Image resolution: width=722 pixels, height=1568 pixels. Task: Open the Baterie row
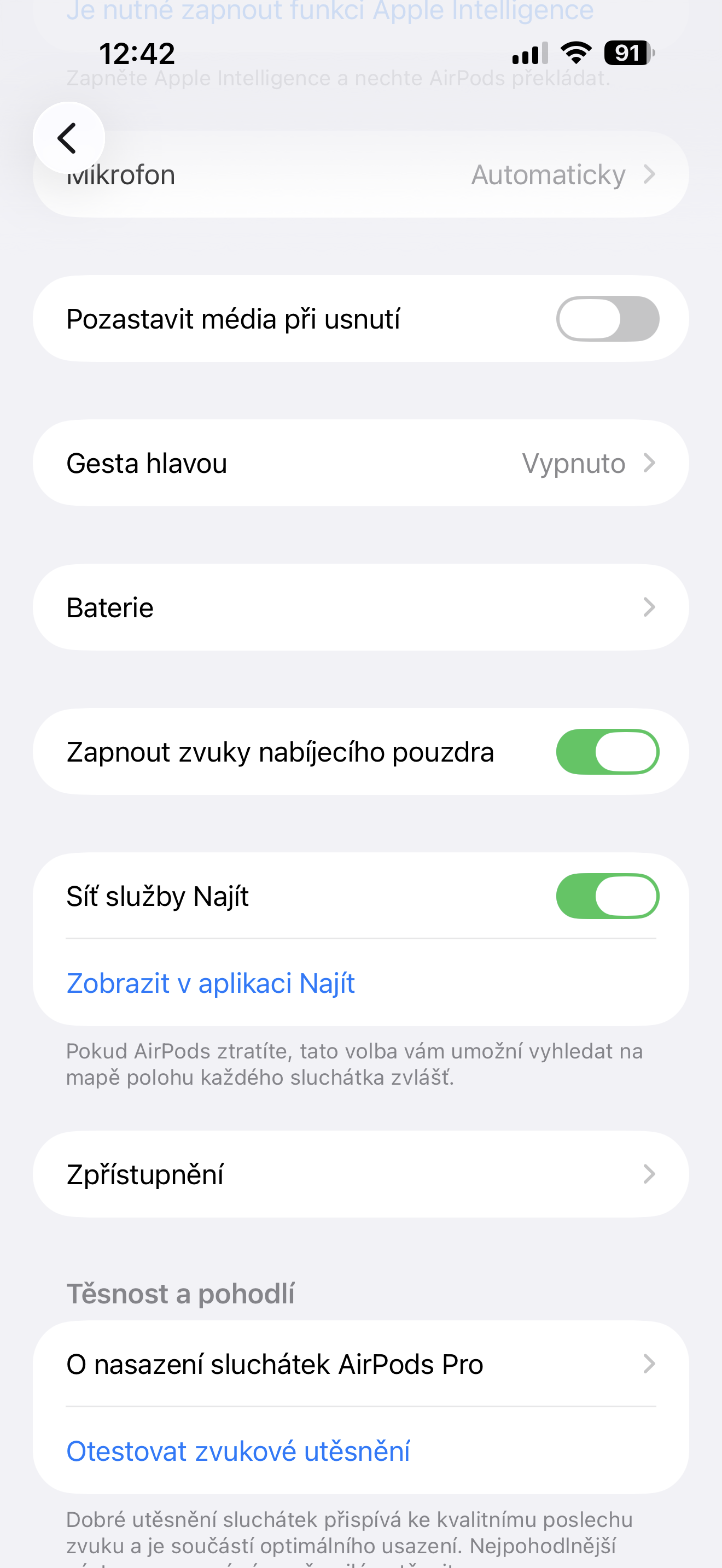click(x=360, y=607)
